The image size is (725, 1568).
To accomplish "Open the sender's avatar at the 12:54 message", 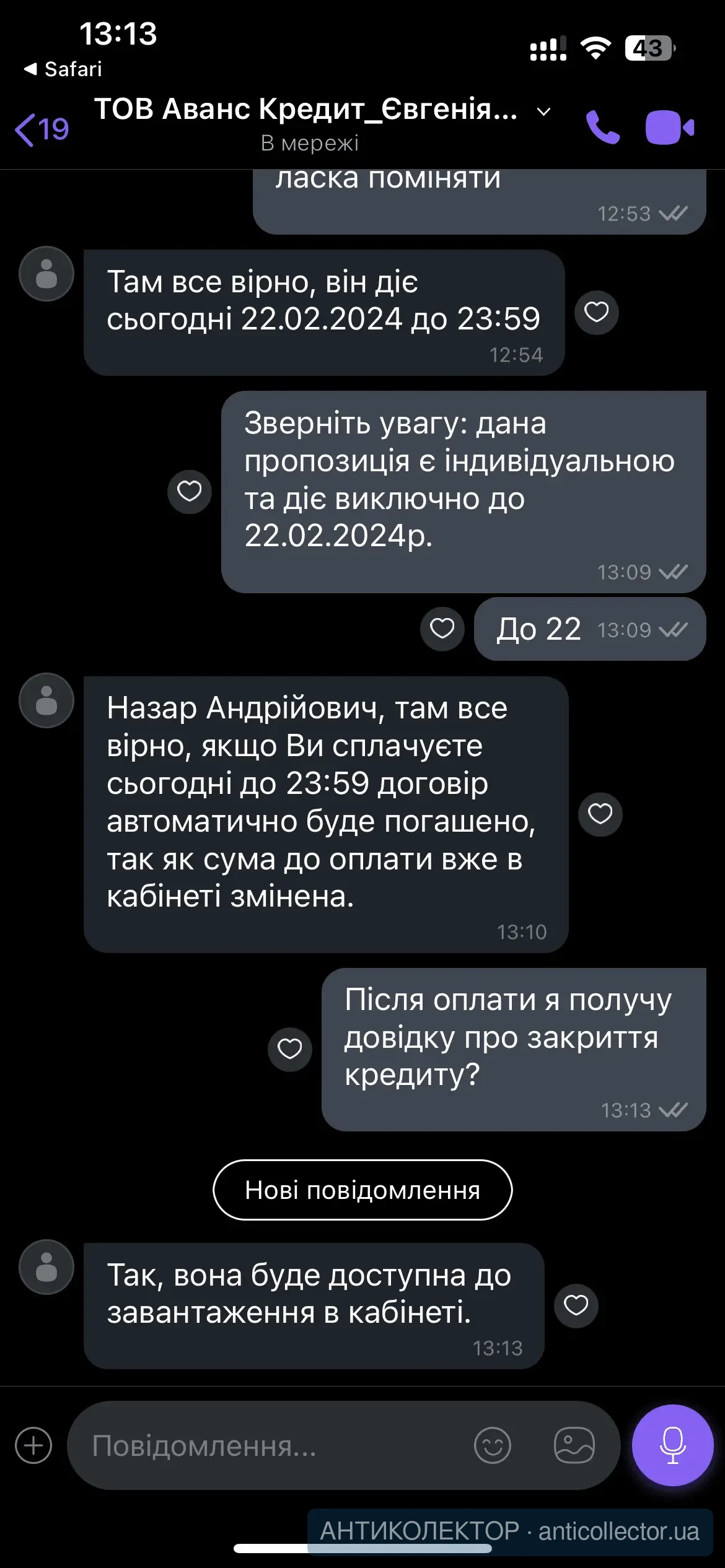I will 46,274.
